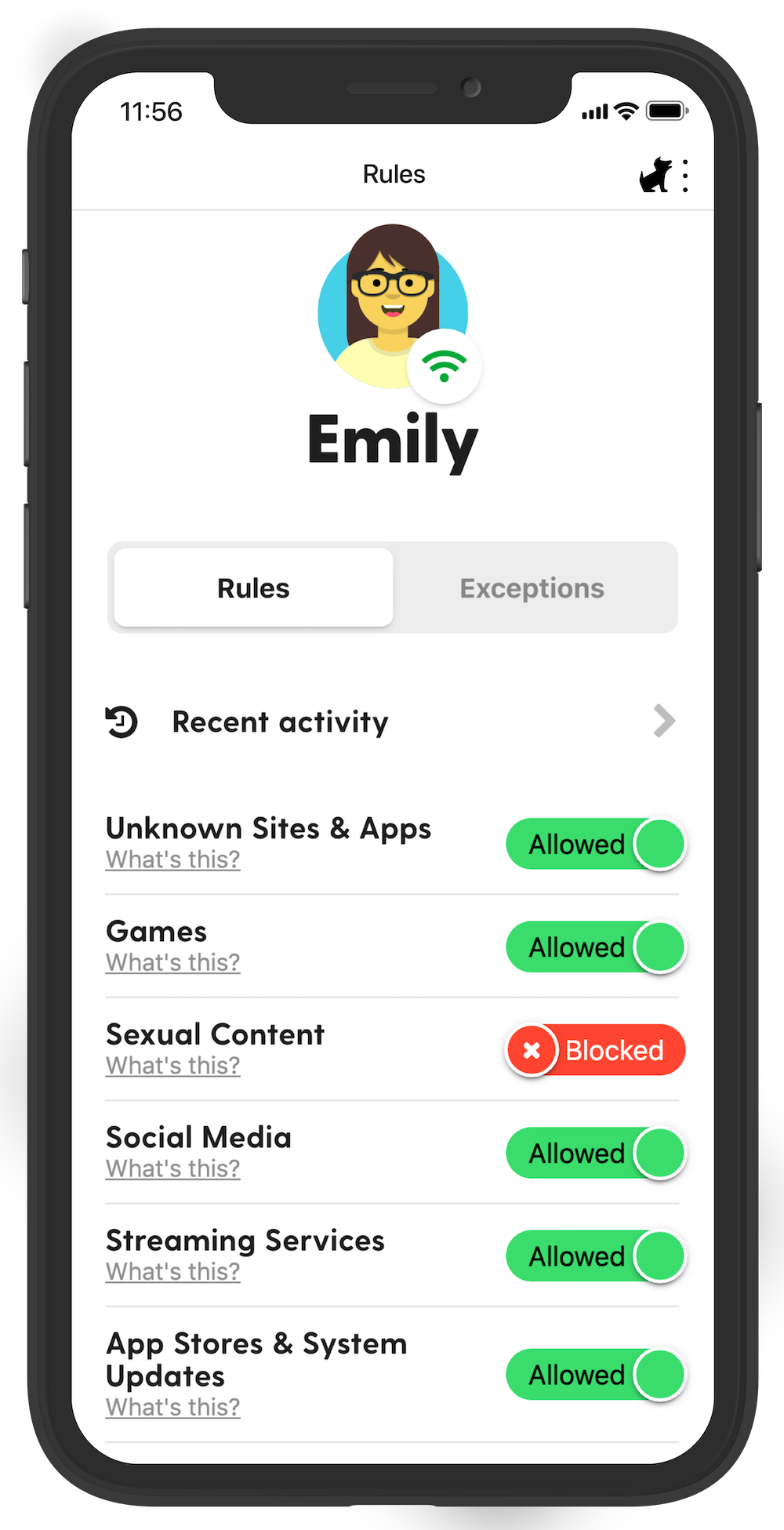
Task: Open "What's this?" under Unknown Sites & Apps
Action: [x=173, y=859]
